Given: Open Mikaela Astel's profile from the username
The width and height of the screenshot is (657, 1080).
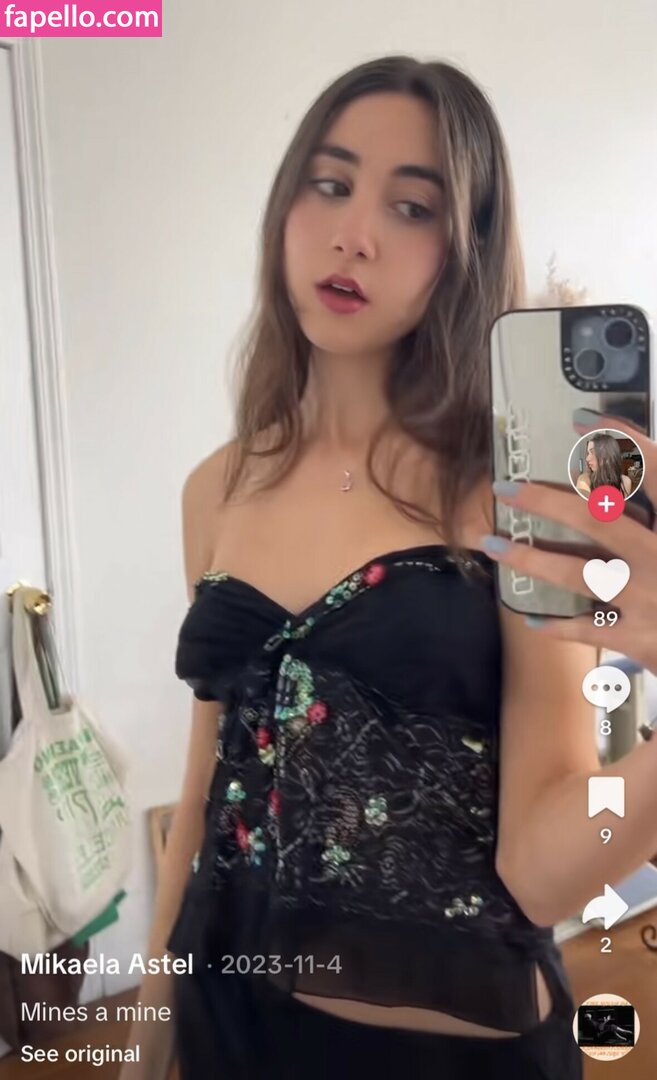Looking at the screenshot, I should click(x=107, y=965).
